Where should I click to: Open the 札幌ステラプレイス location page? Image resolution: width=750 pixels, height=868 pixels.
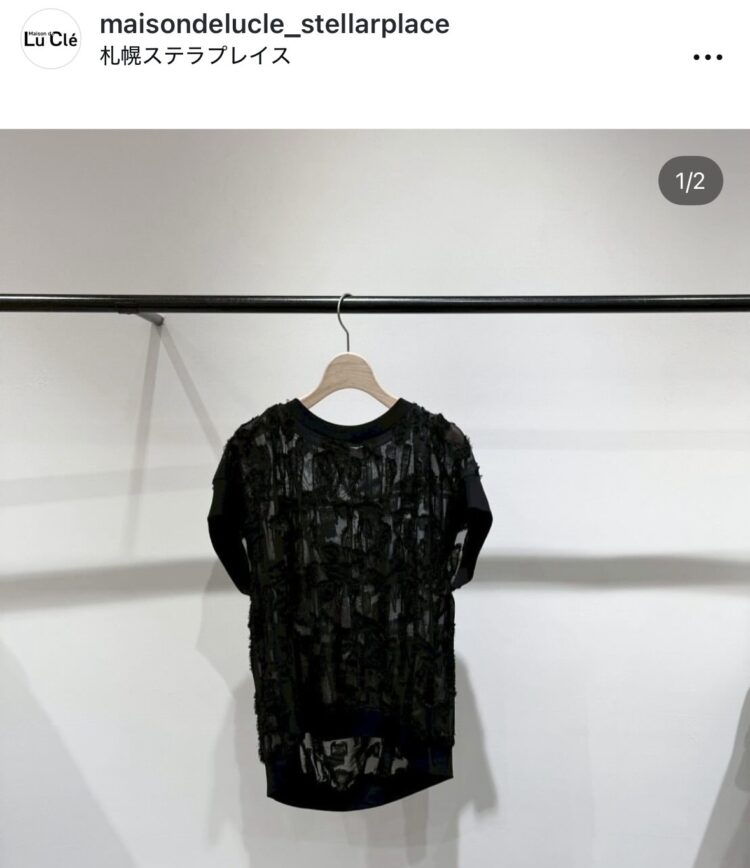196,56
